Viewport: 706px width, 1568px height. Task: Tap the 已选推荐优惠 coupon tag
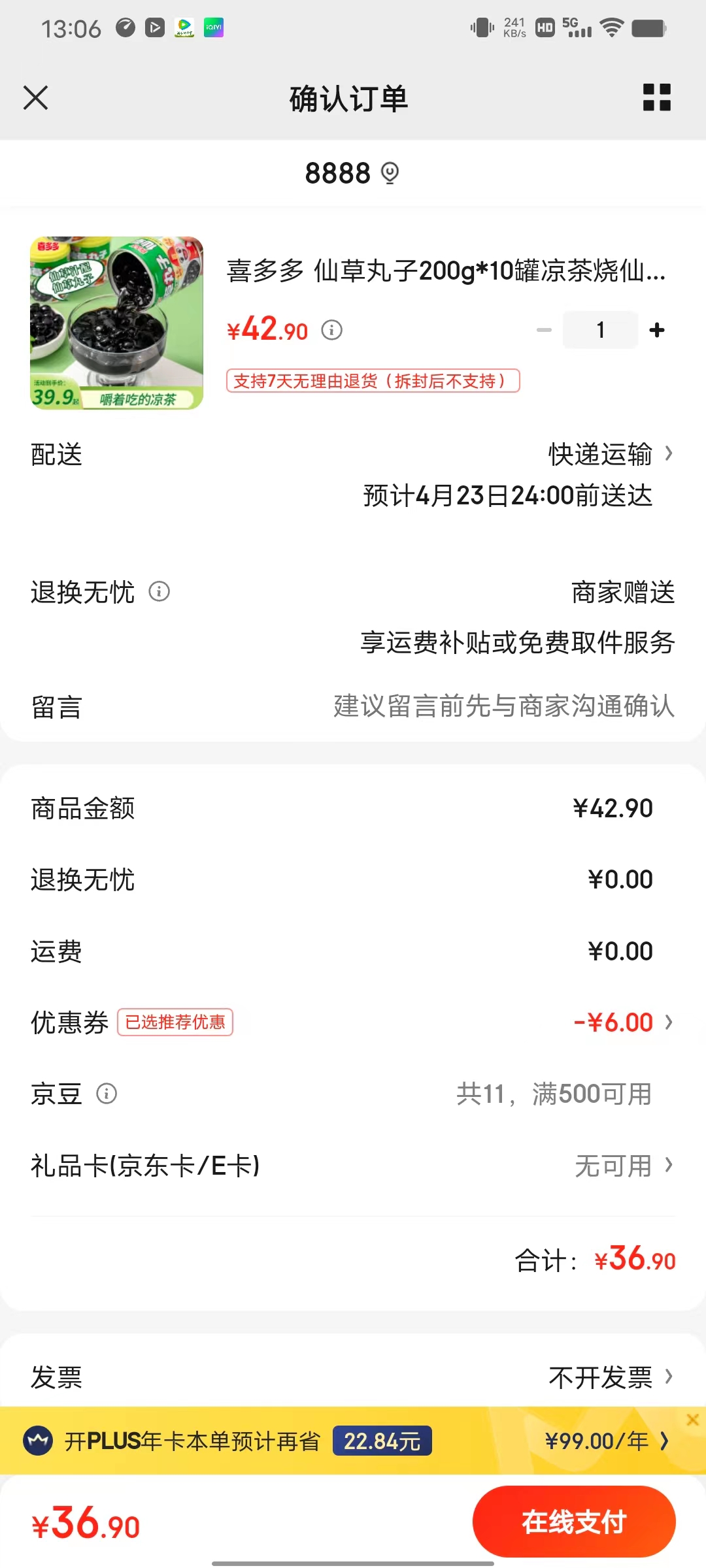point(175,1022)
